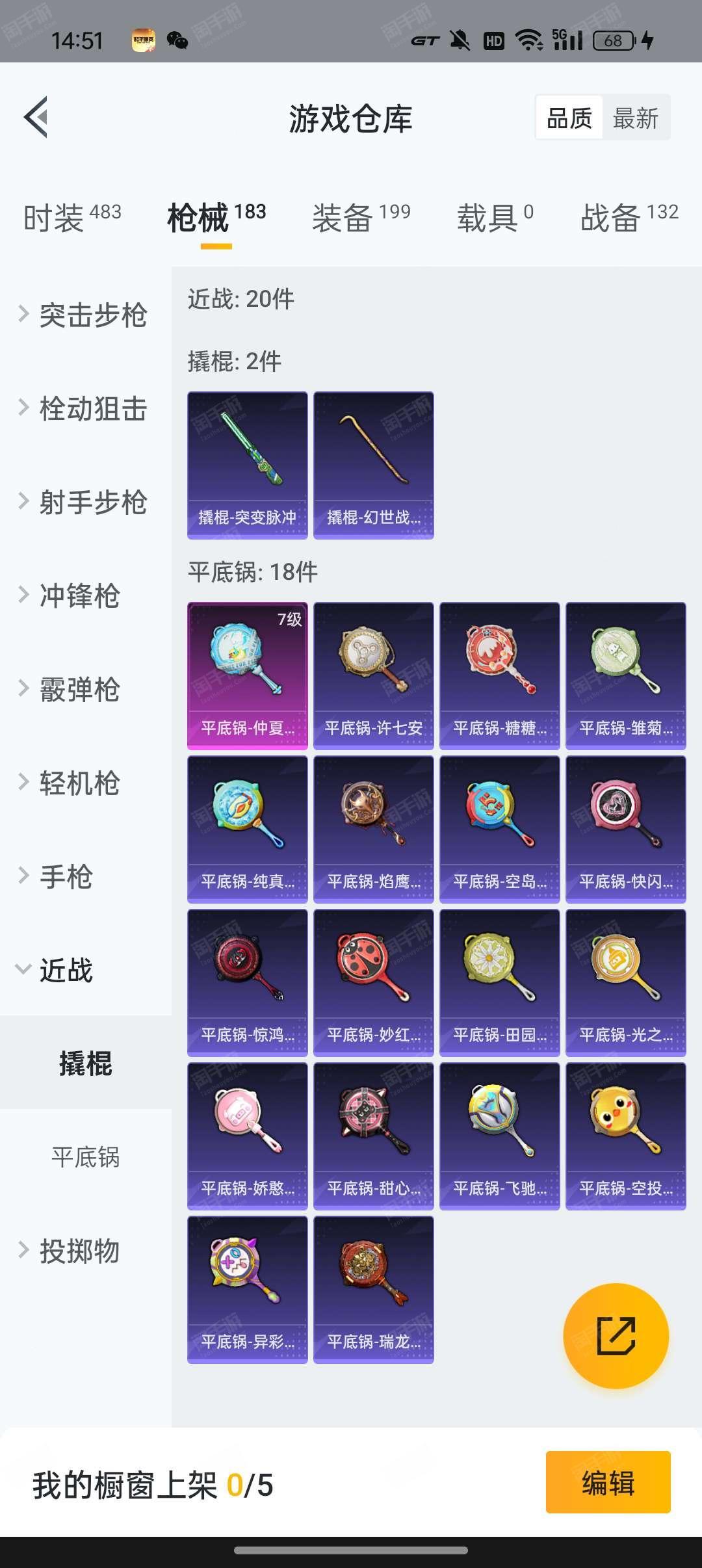Tap the 编辑 button

click(608, 1482)
